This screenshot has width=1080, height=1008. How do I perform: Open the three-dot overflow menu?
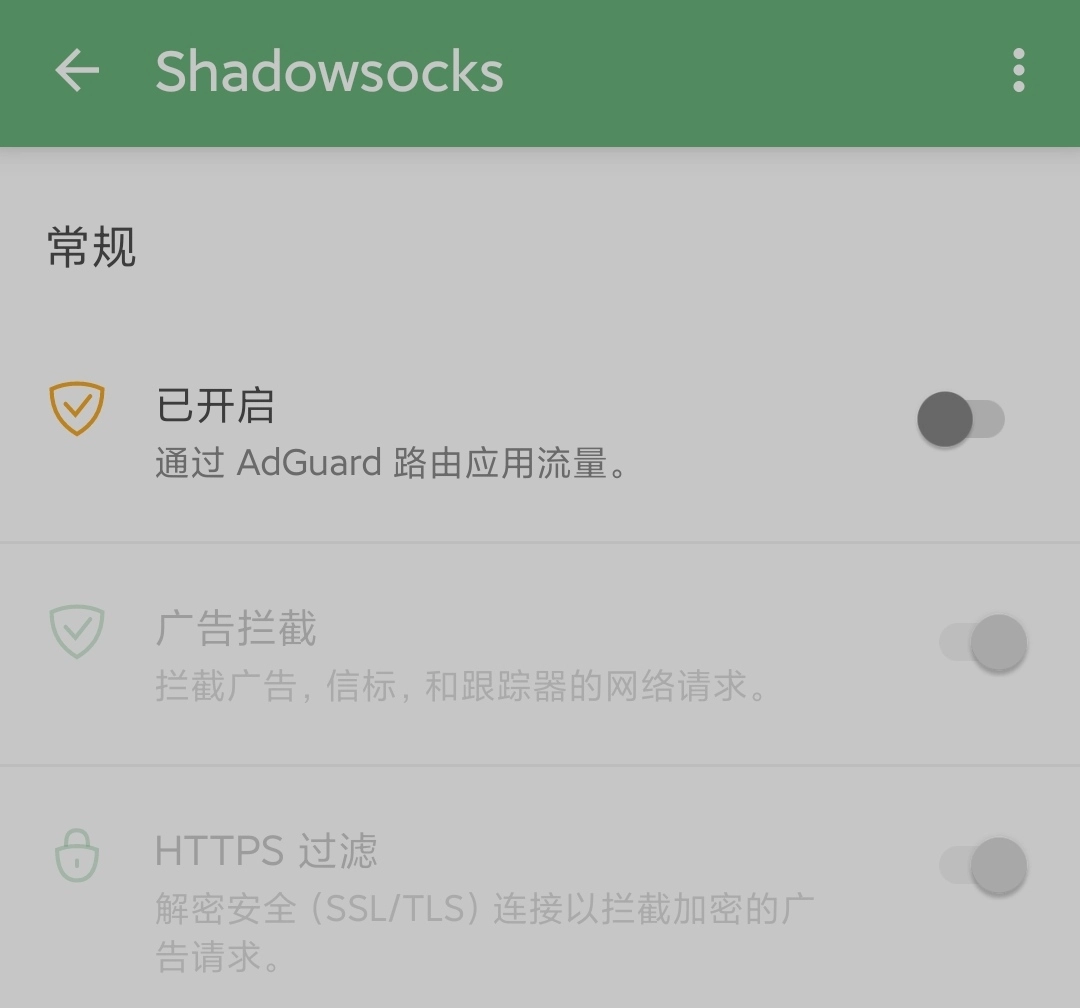(1018, 71)
